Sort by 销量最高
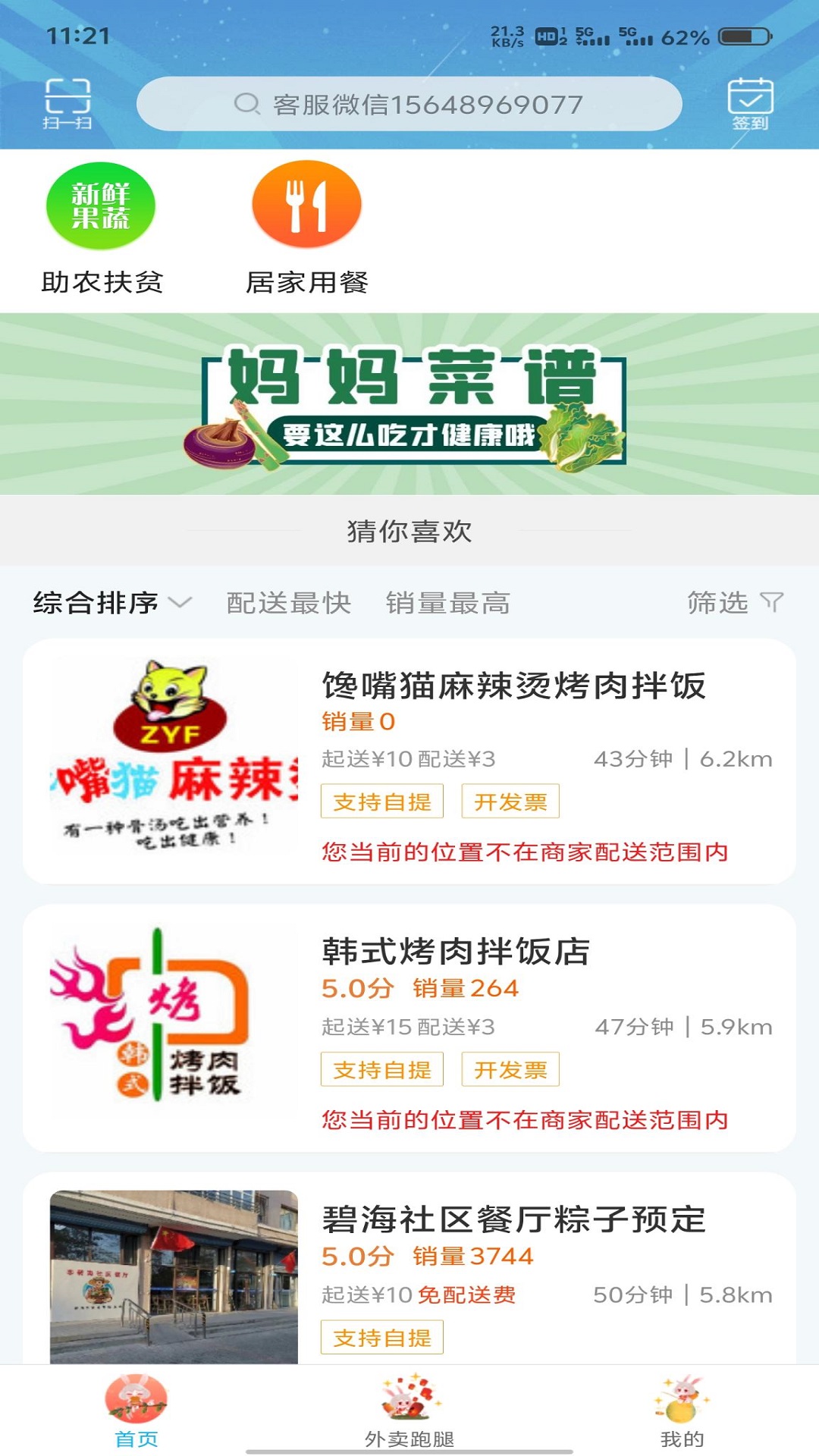819x1456 pixels. click(x=448, y=603)
